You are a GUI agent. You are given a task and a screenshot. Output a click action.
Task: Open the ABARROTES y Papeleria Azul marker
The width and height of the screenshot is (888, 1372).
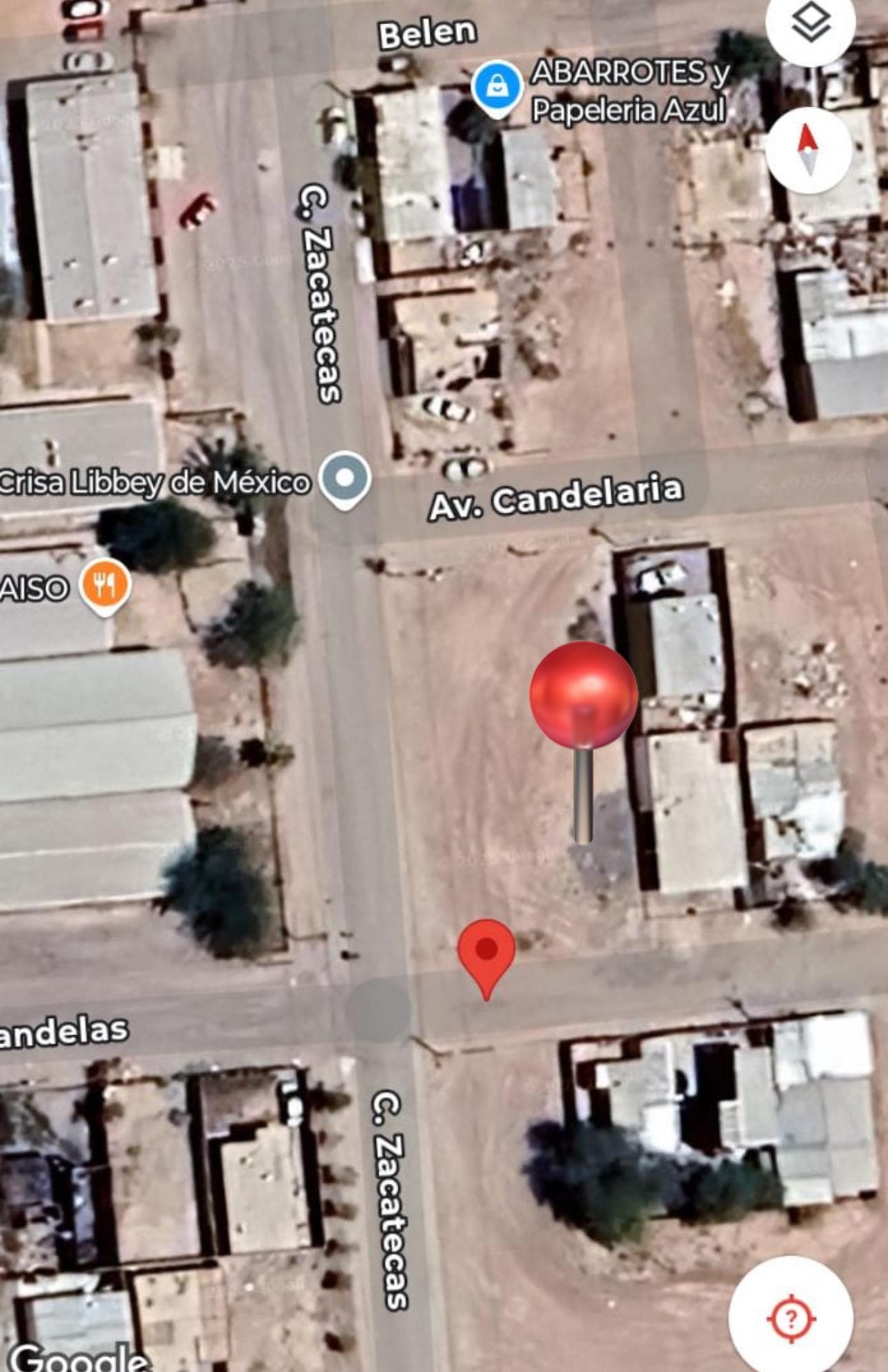click(496, 88)
